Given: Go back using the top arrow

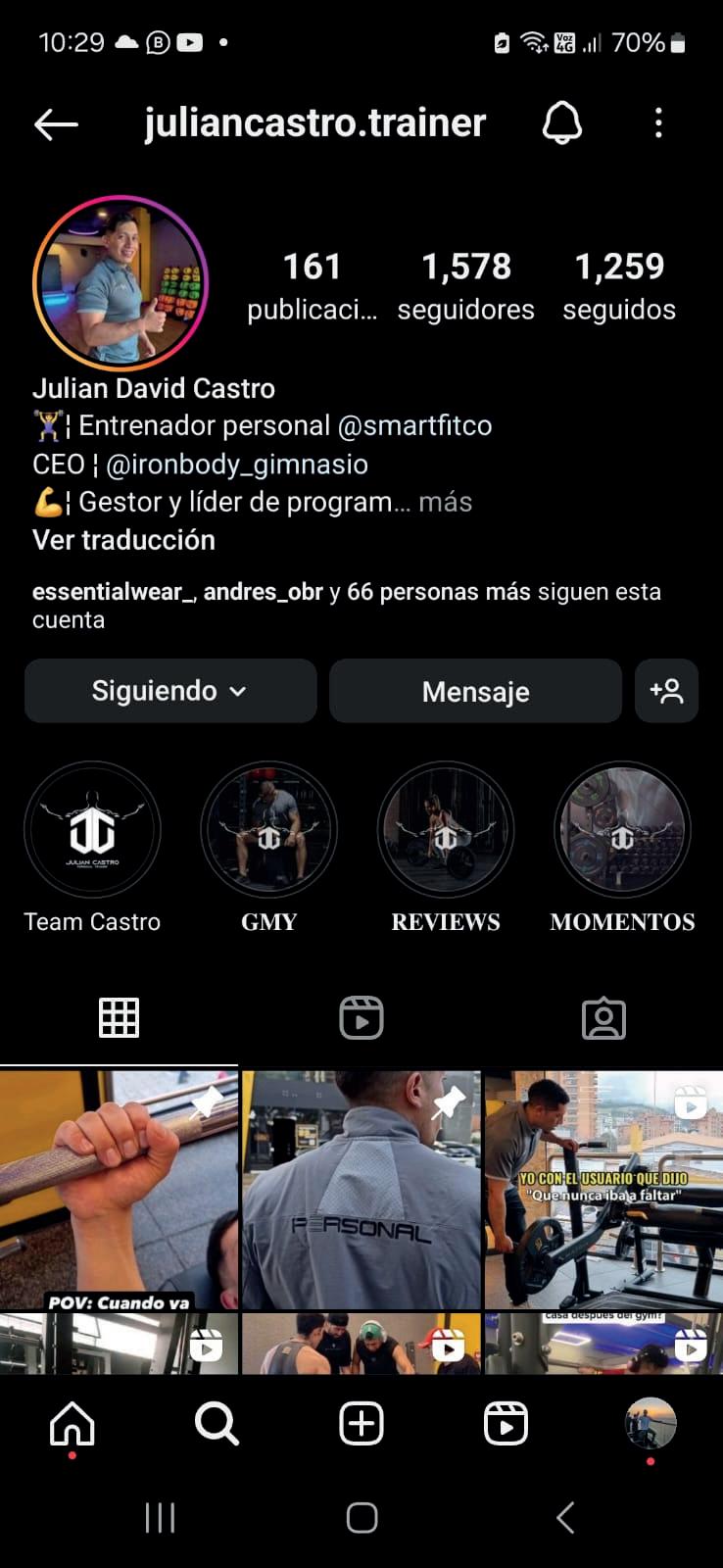Looking at the screenshot, I should (x=56, y=123).
